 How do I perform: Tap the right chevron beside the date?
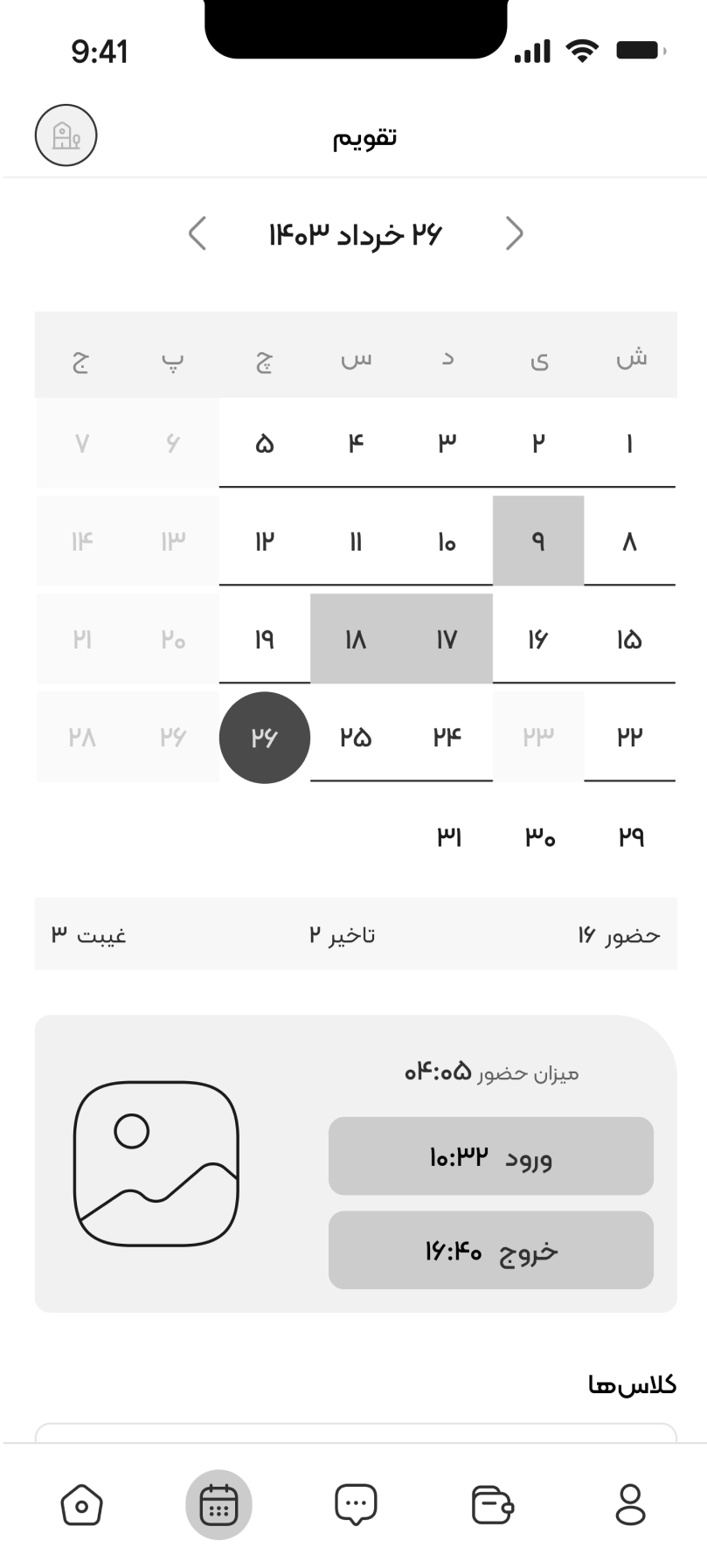click(x=515, y=233)
